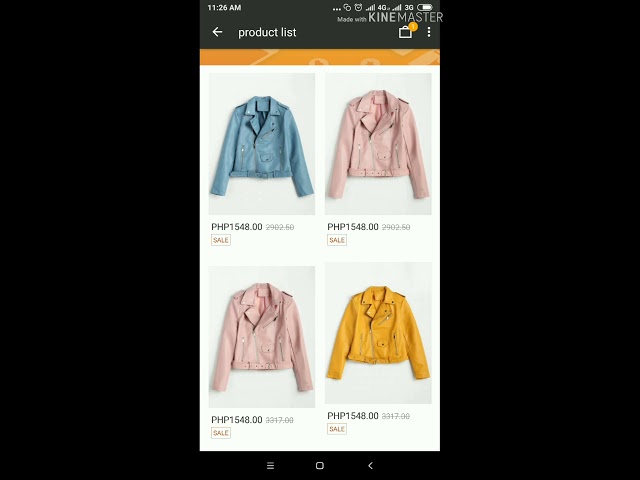The height and width of the screenshot is (480, 640).
Task: Open the shopping bag
Action: click(x=405, y=32)
